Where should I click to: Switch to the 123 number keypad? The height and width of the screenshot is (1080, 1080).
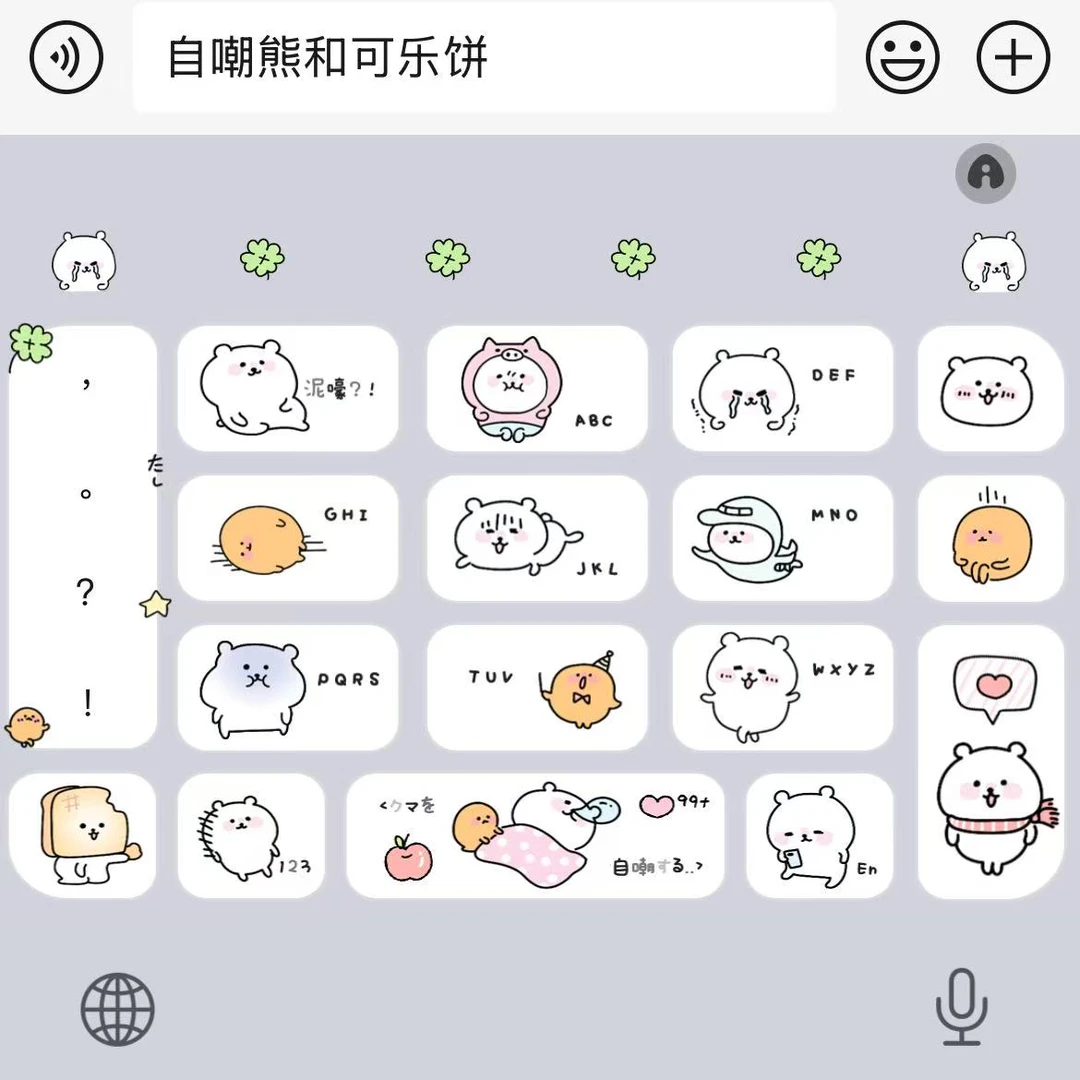(251, 836)
